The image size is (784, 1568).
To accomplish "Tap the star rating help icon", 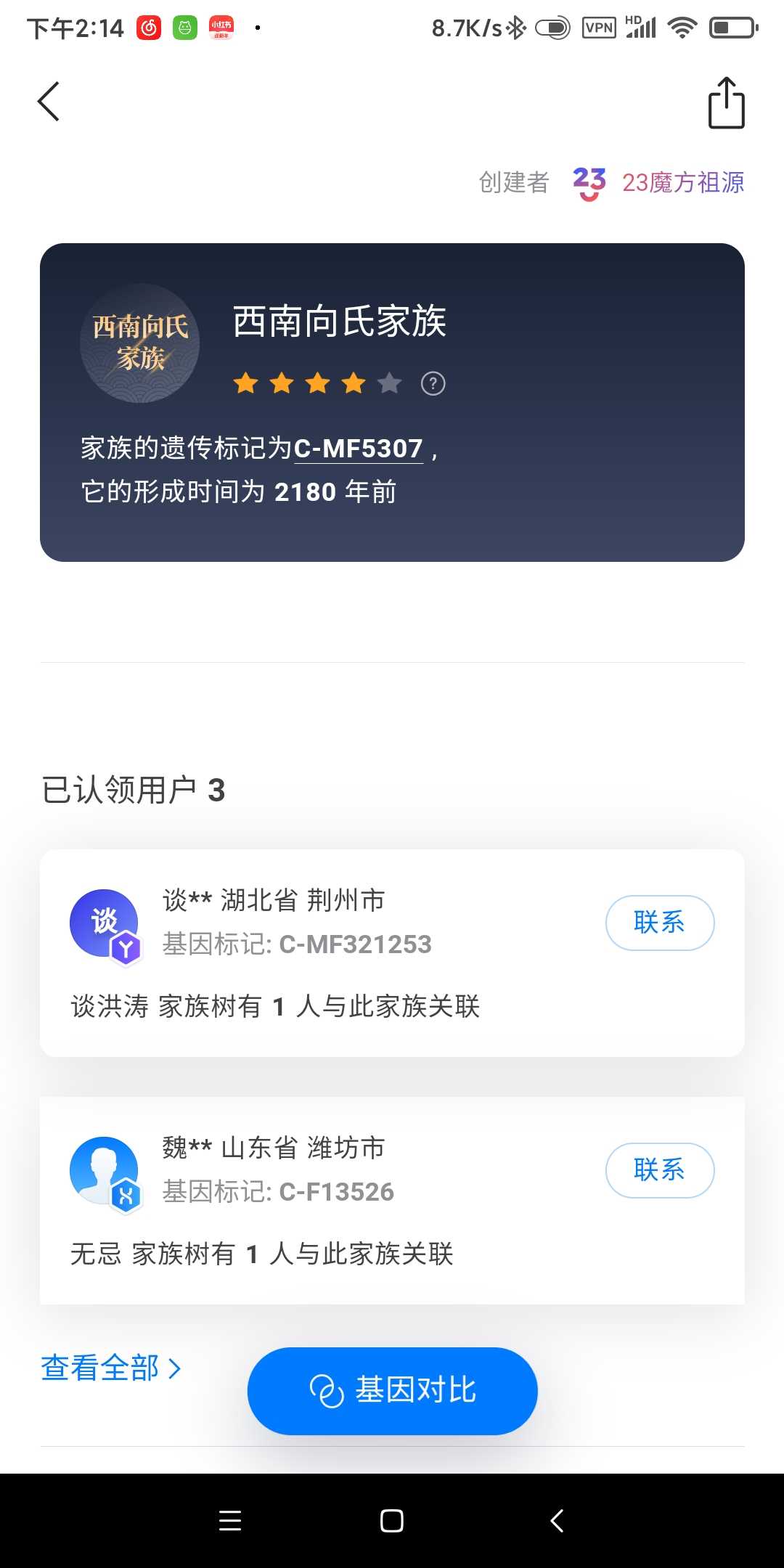I will [433, 383].
